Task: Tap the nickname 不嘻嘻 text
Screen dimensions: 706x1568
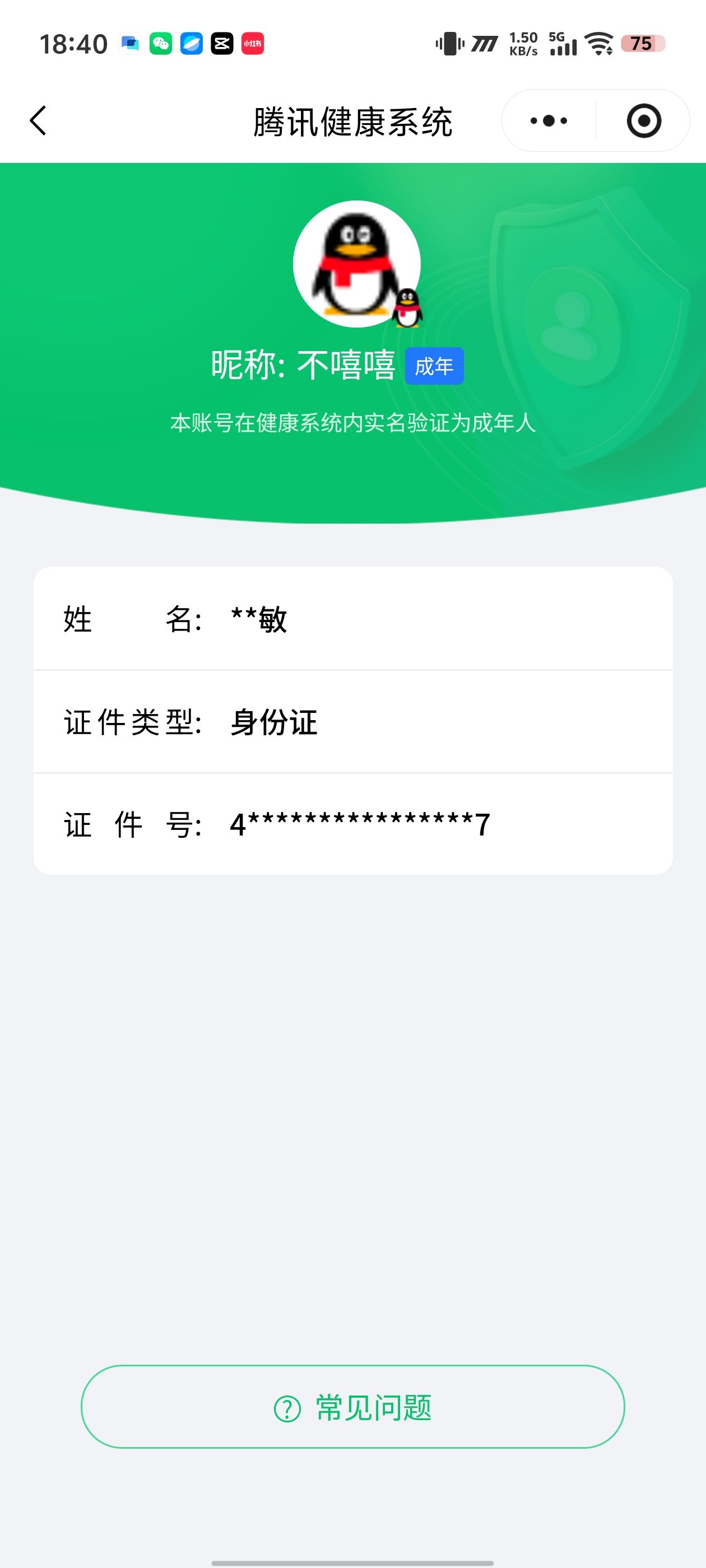Action: pos(345,366)
